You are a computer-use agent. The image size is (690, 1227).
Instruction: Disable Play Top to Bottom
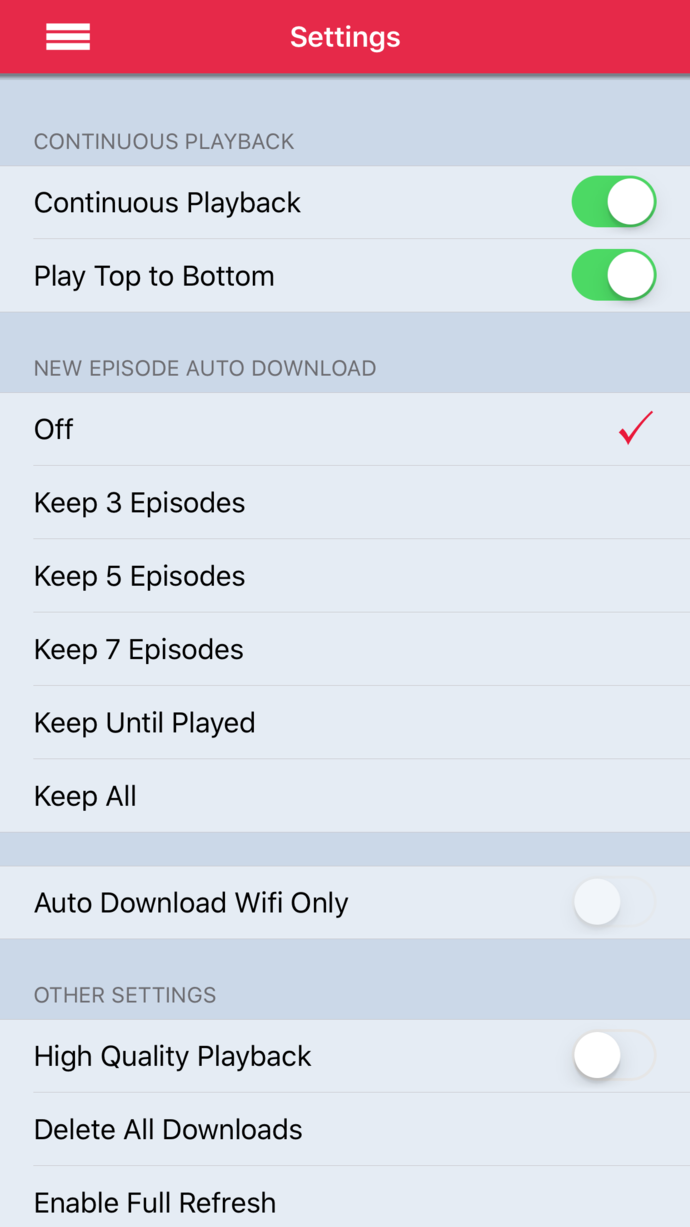pyautogui.click(x=614, y=276)
